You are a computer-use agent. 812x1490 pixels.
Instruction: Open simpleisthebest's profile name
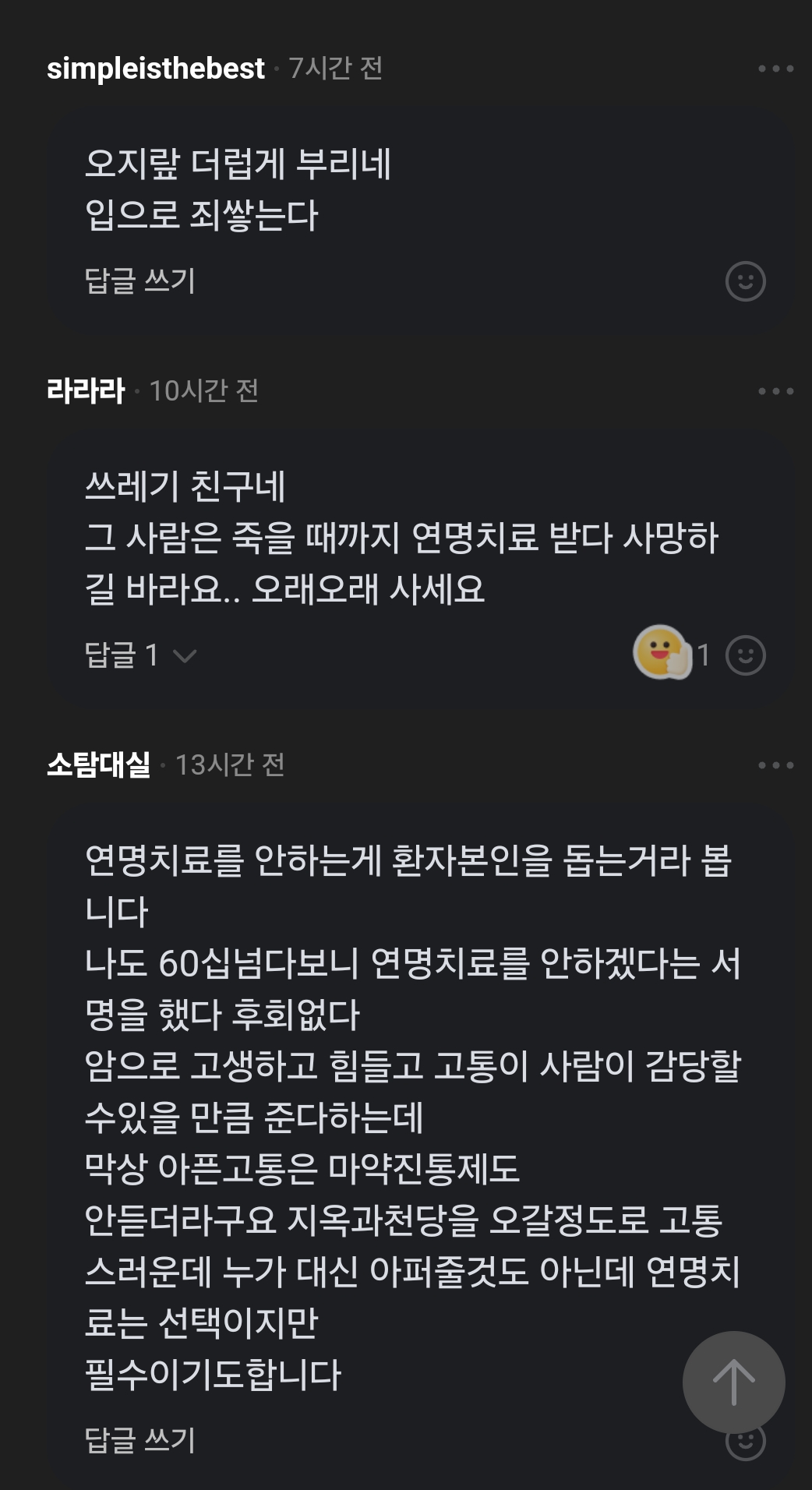pyautogui.click(x=155, y=69)
